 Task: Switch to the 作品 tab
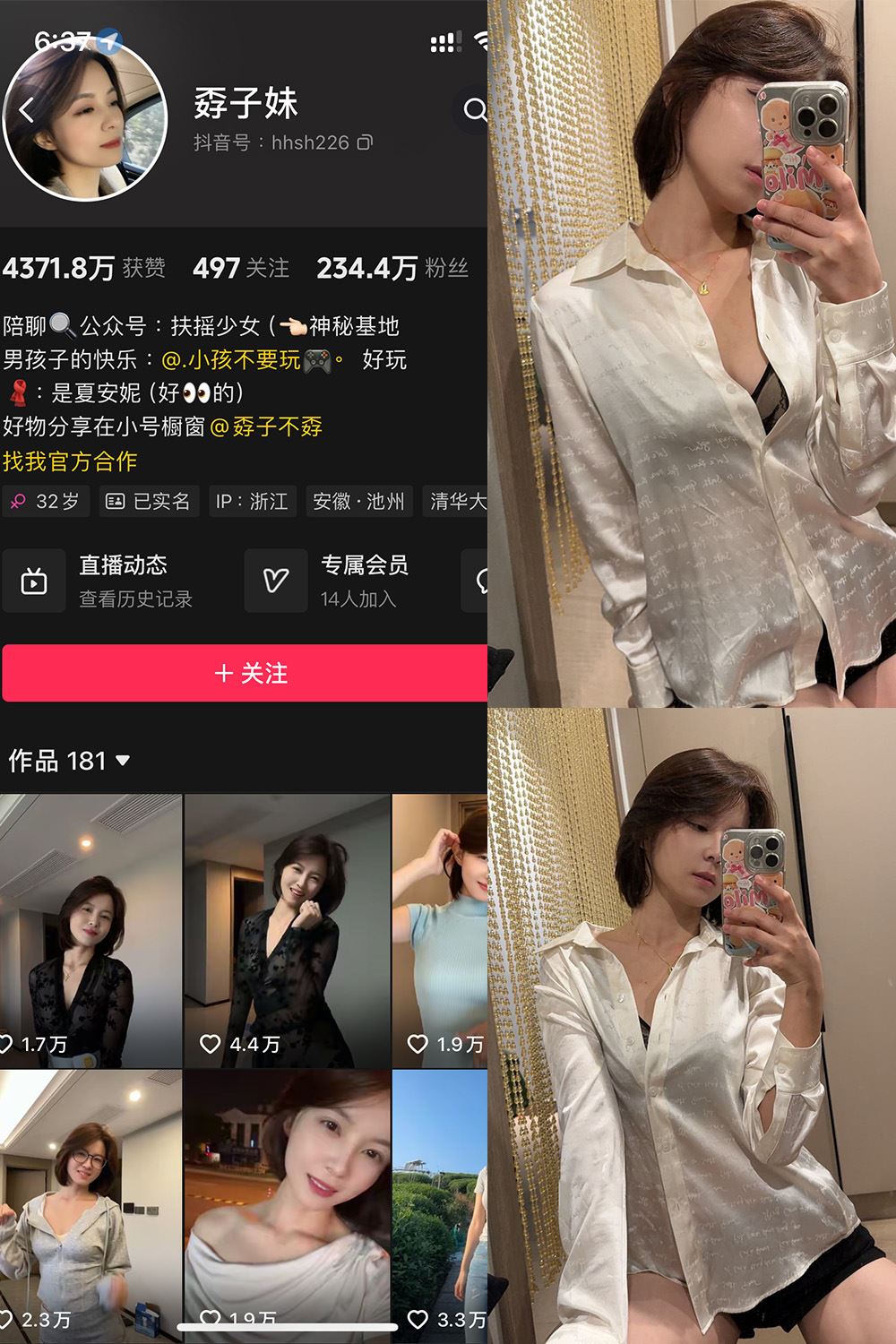(45, 759)
